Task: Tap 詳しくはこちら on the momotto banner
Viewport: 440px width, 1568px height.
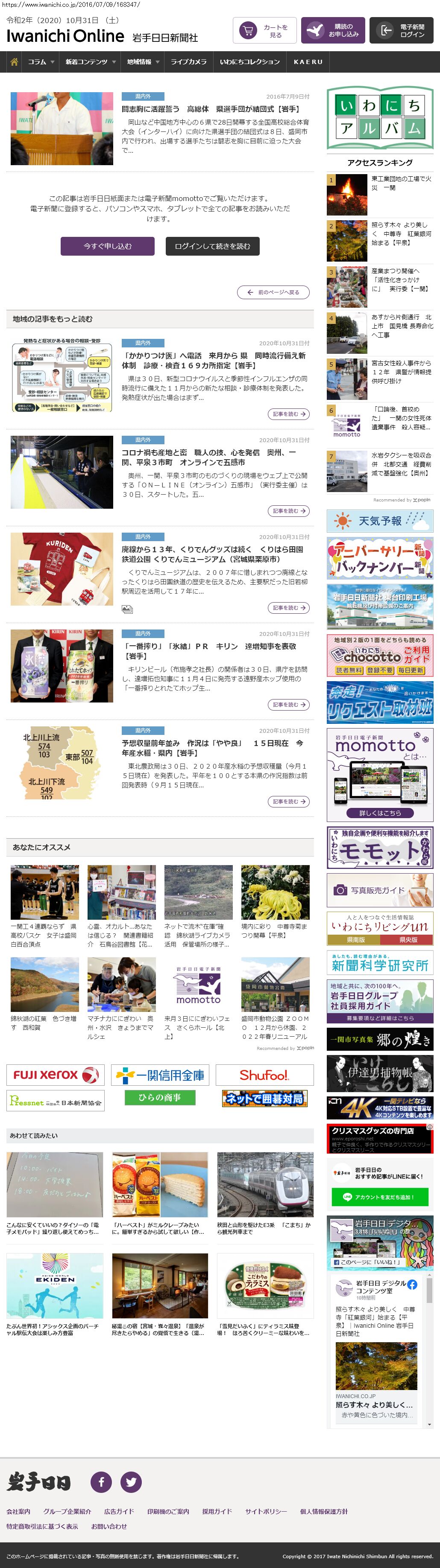Action: pos(380,813)
